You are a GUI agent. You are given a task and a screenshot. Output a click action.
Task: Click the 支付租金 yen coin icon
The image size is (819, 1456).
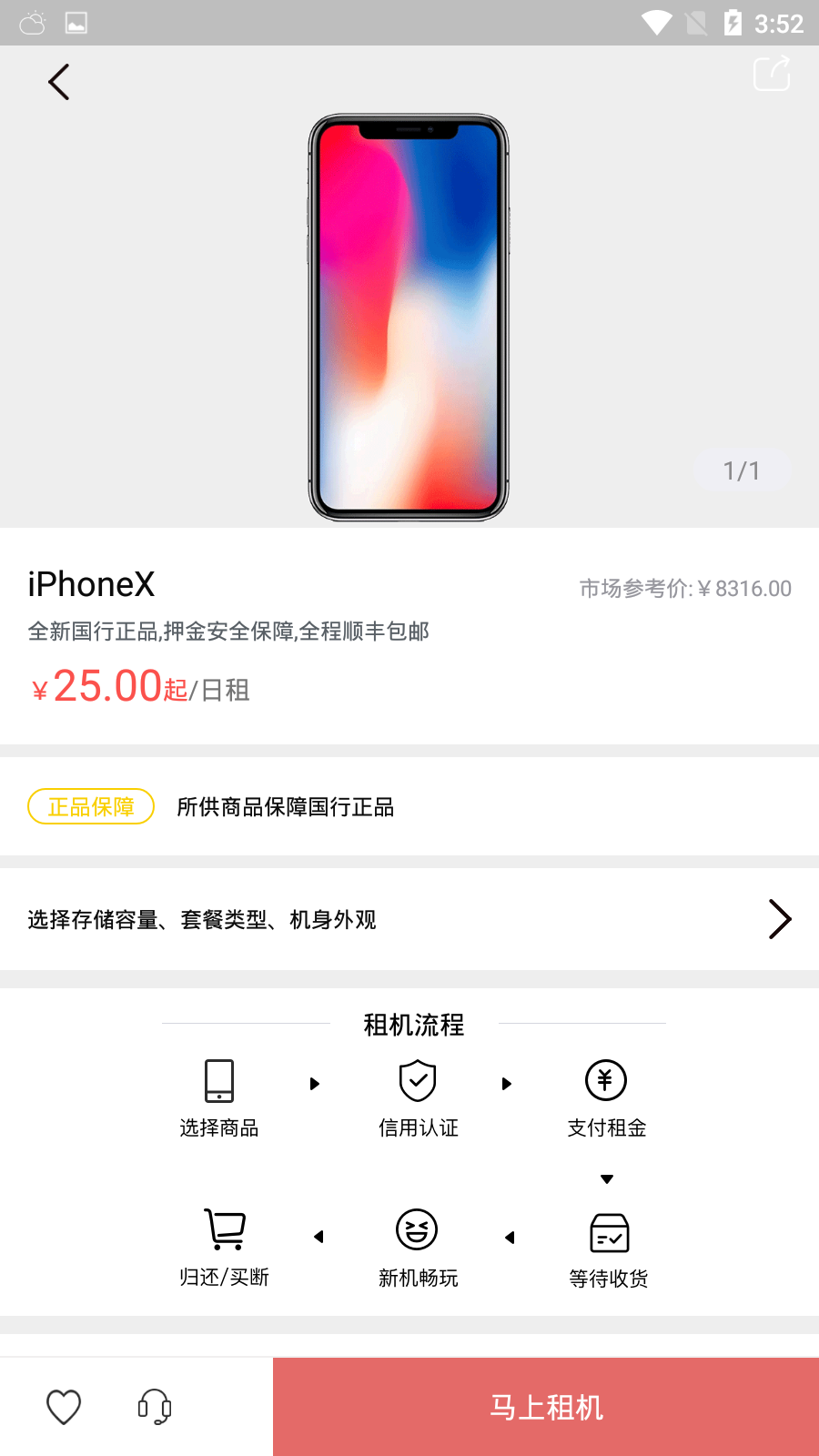[x=606, y=1081]
